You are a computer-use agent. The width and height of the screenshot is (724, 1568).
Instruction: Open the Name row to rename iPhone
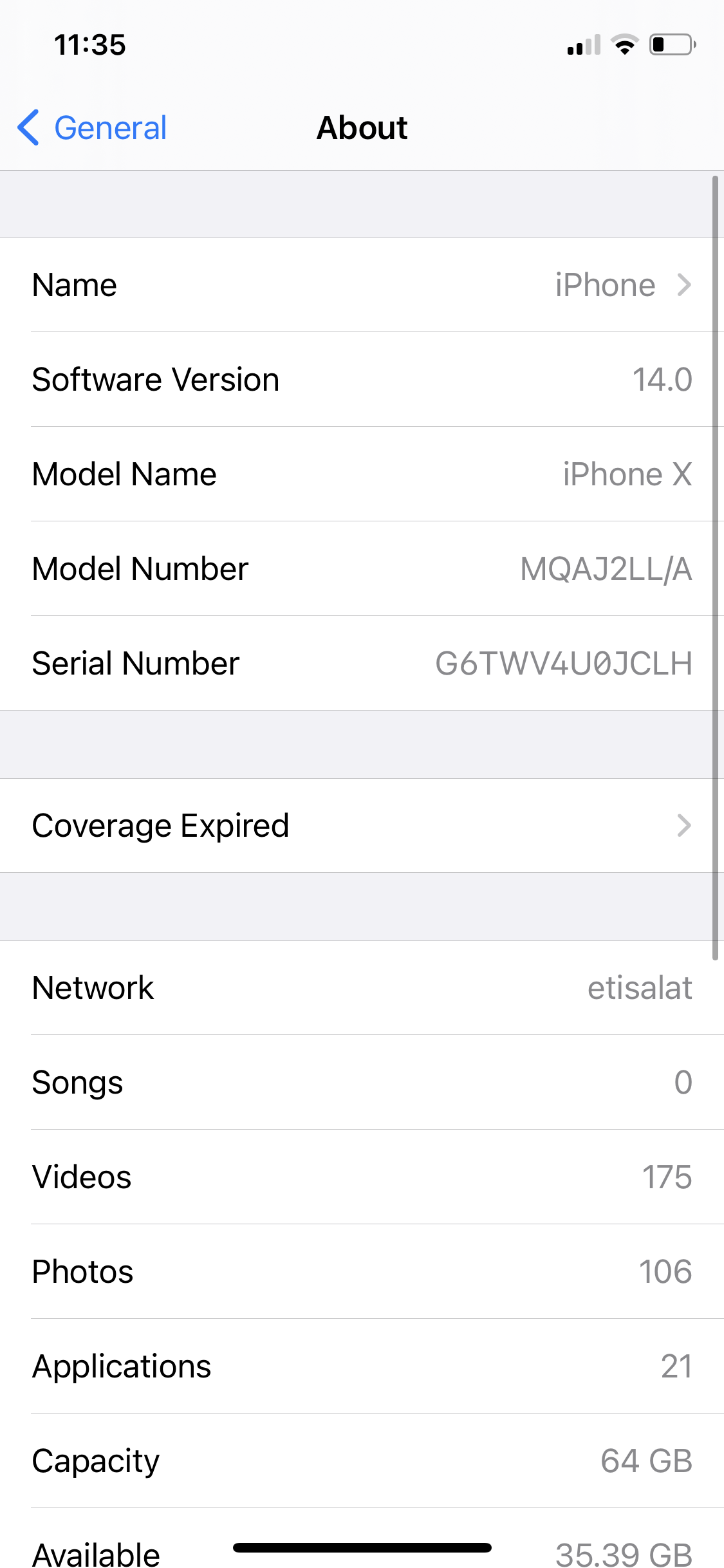[362, 285]
